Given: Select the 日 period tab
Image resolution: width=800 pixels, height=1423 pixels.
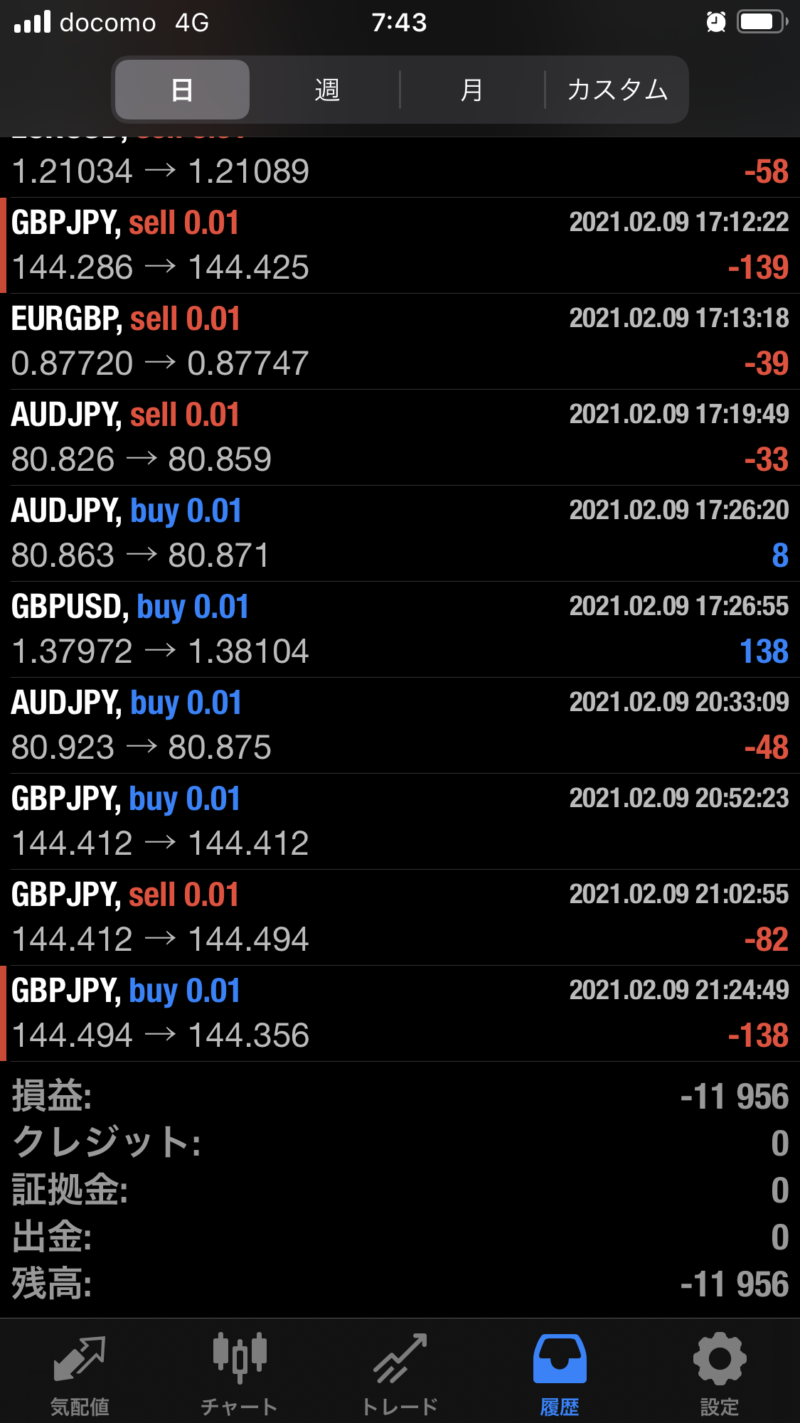Looking at the screenshot, I should point(182,90).
